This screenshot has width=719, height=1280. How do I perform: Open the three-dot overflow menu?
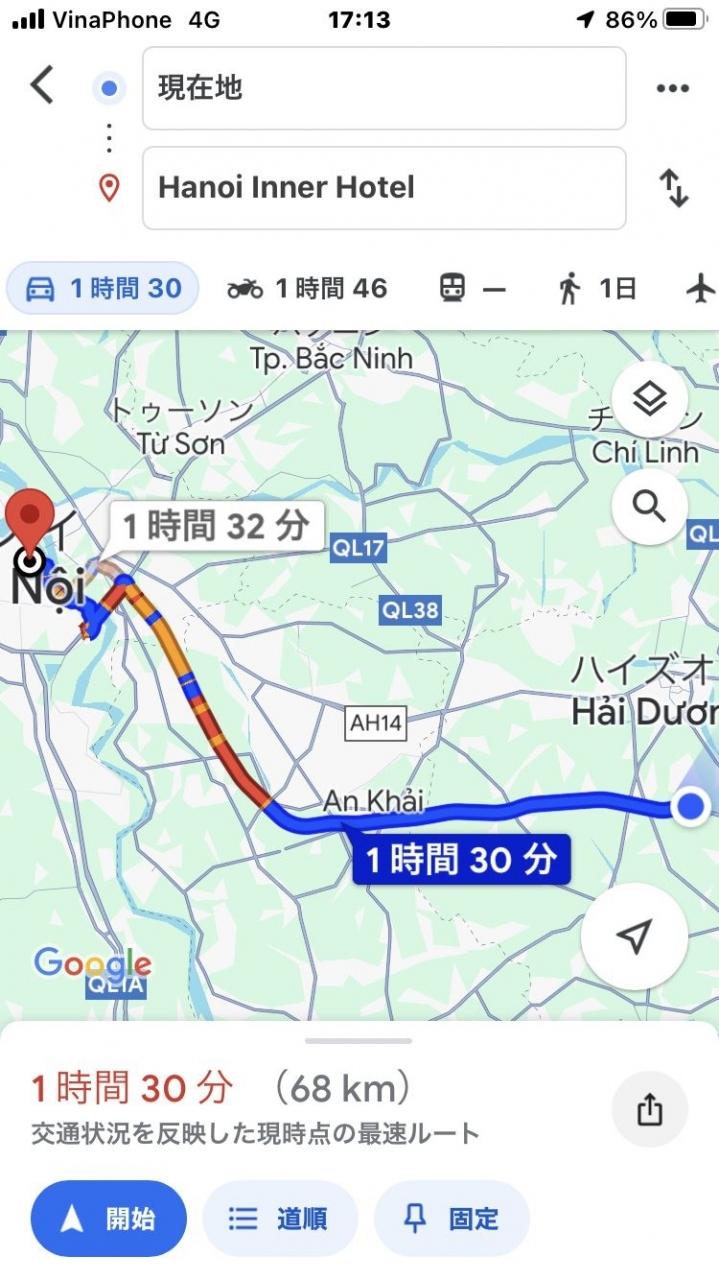click(673, 88)
